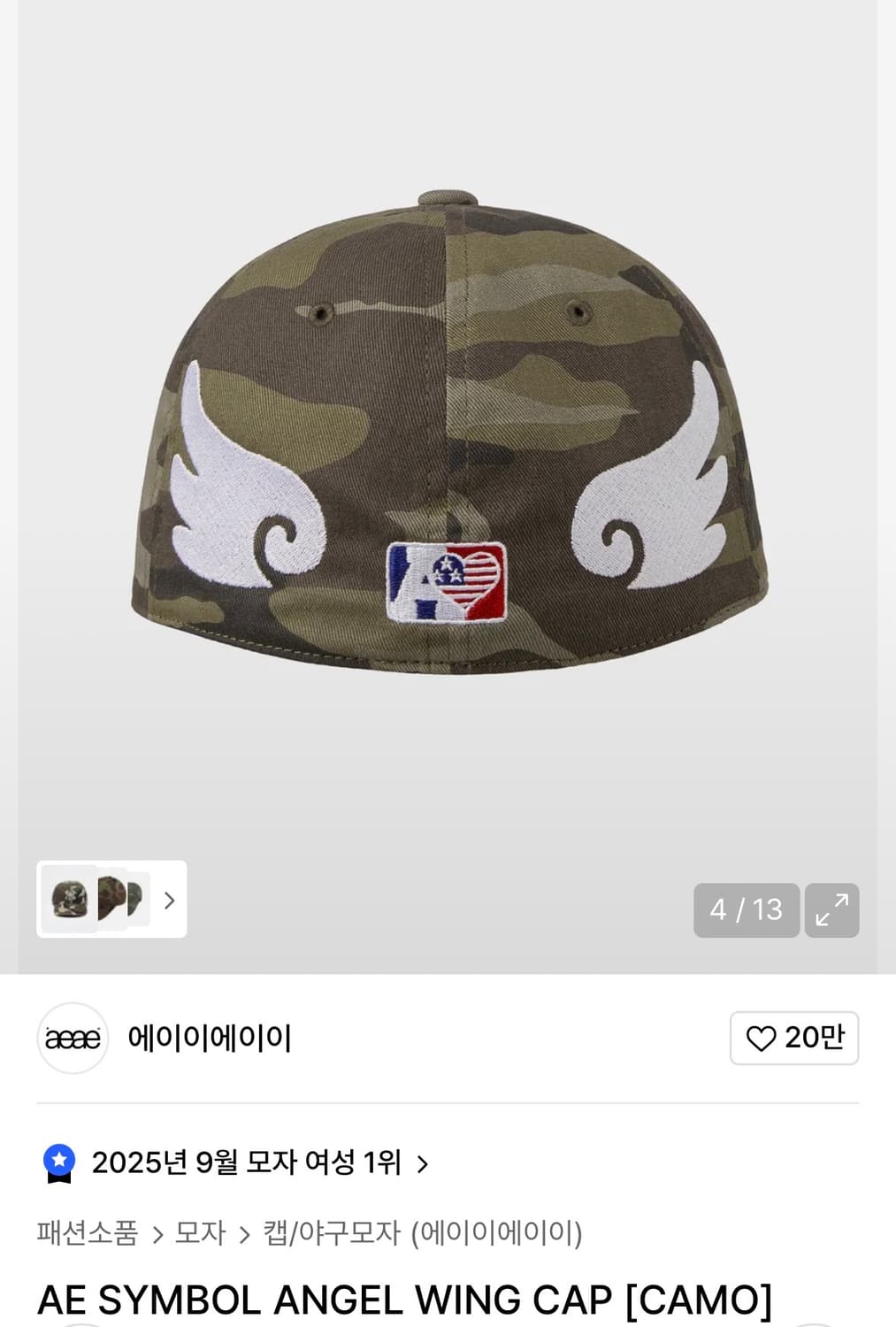Click the brand name 에이이에이이
Screen dimensions: 896x1327
coord(212,1039)
